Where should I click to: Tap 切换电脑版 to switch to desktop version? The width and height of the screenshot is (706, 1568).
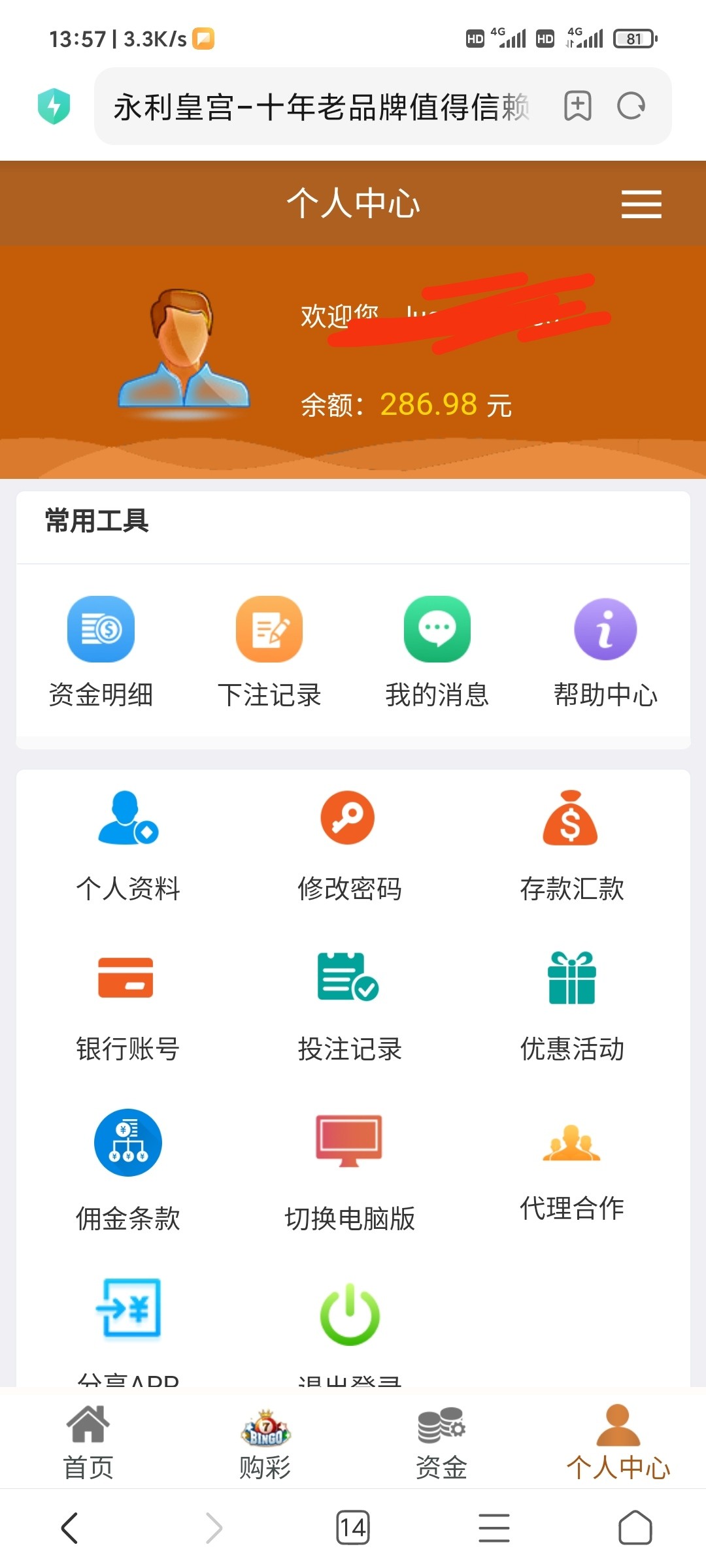coord(349,1169)
